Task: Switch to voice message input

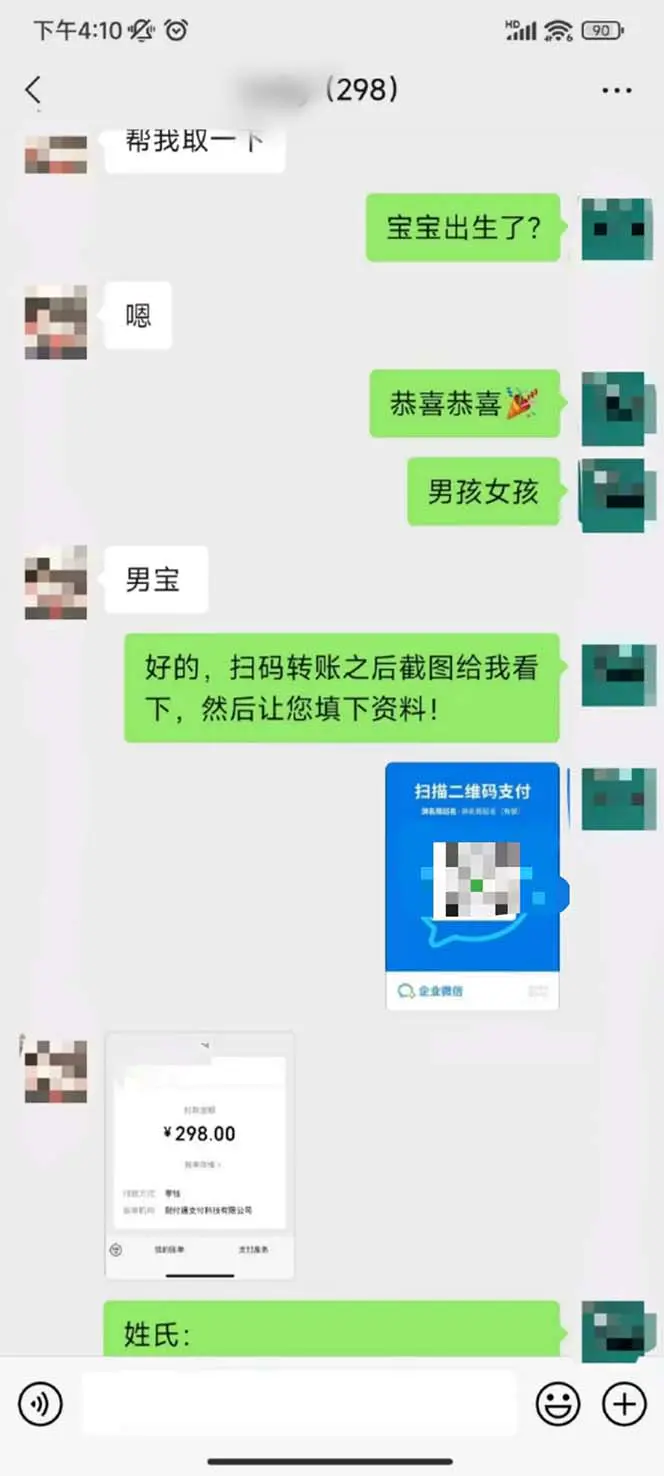Action: pyautogui.click(x=40, y=1404)
